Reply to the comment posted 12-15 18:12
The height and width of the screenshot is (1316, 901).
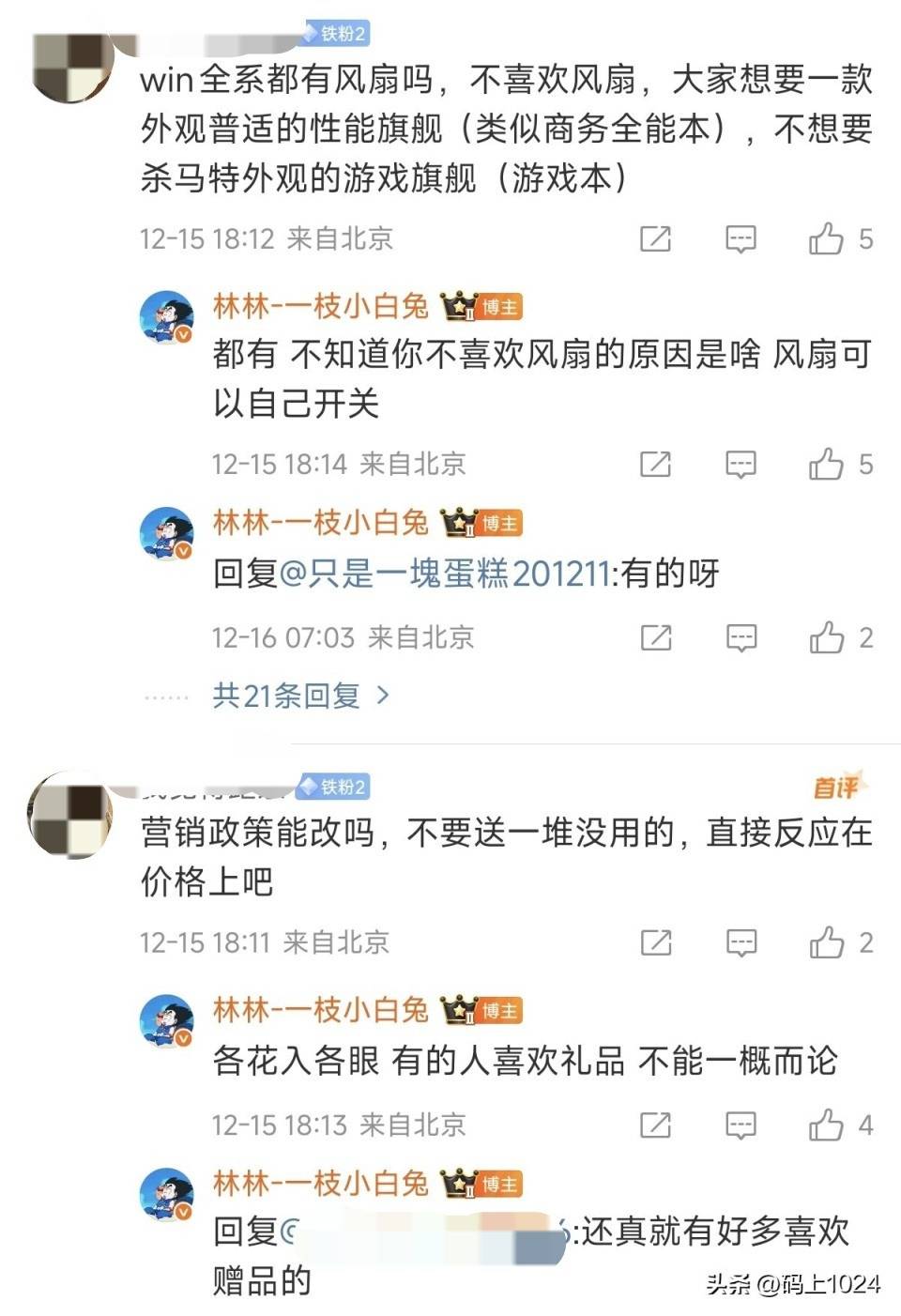coord(741,238)
